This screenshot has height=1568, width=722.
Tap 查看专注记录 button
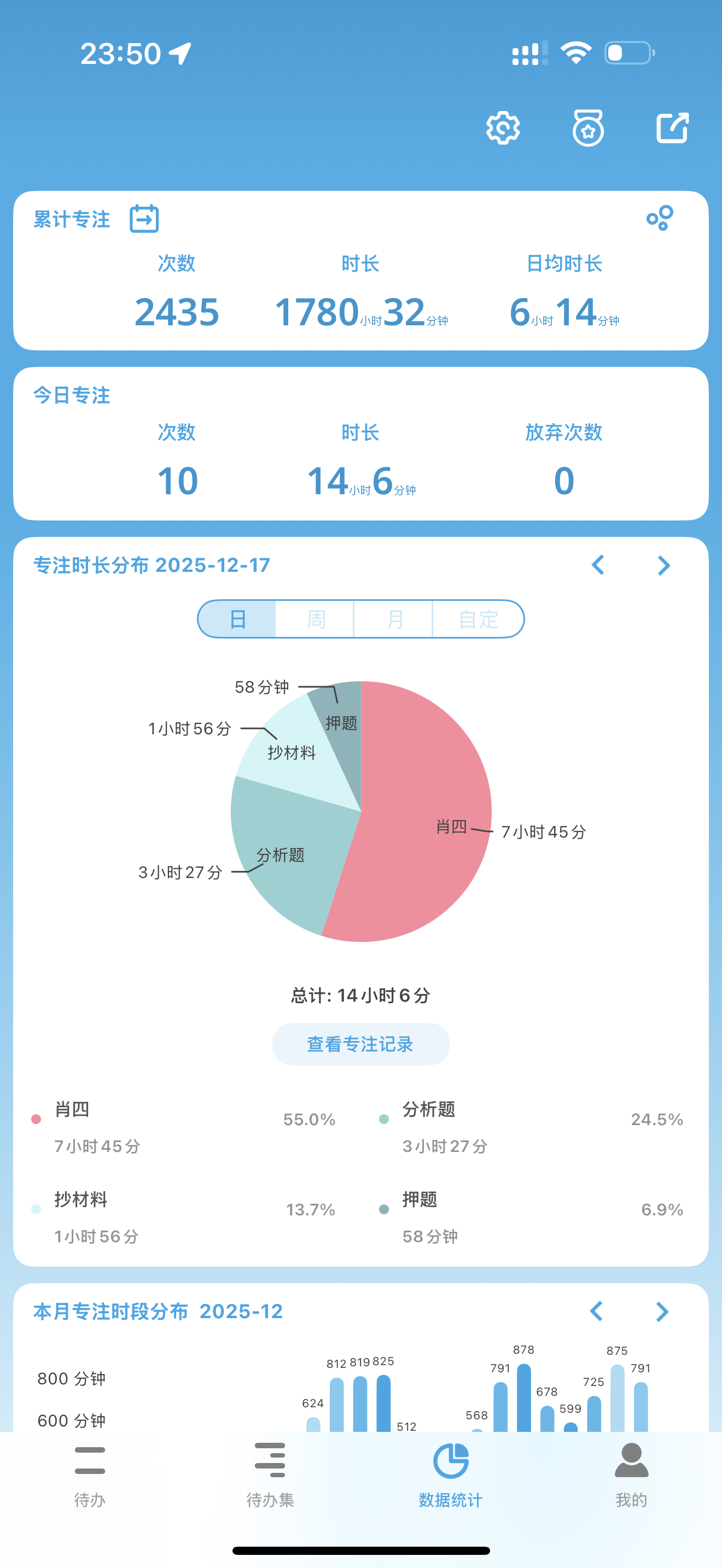[361, 1044]
